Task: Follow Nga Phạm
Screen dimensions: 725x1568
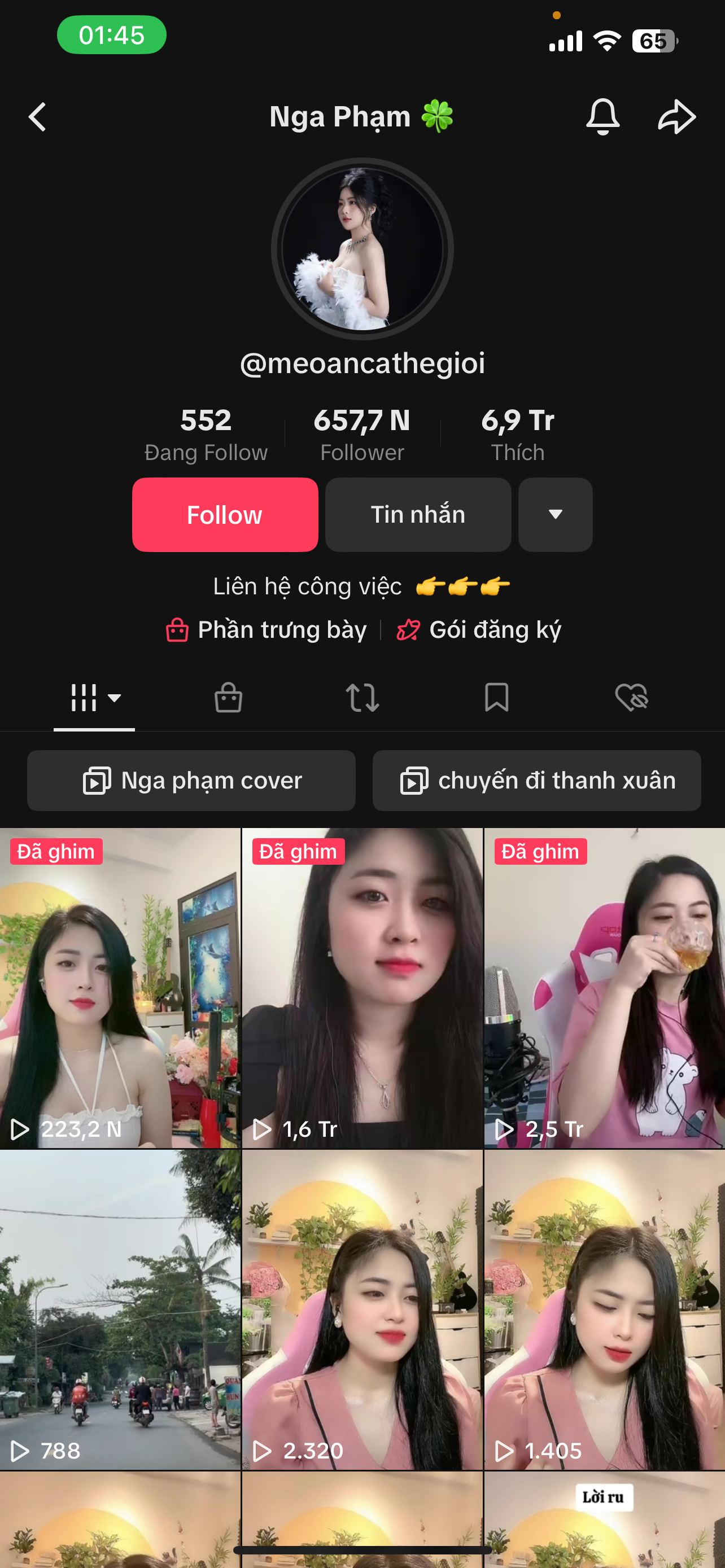Action: click(225, 515)
